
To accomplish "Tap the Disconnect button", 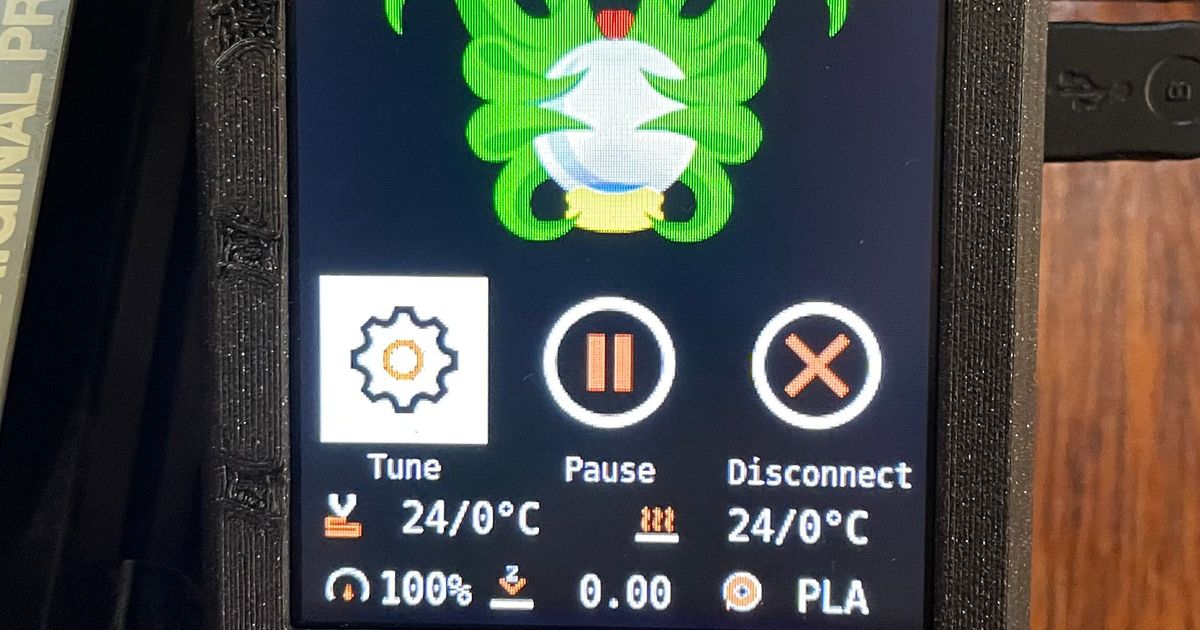I will pos(817,365).
